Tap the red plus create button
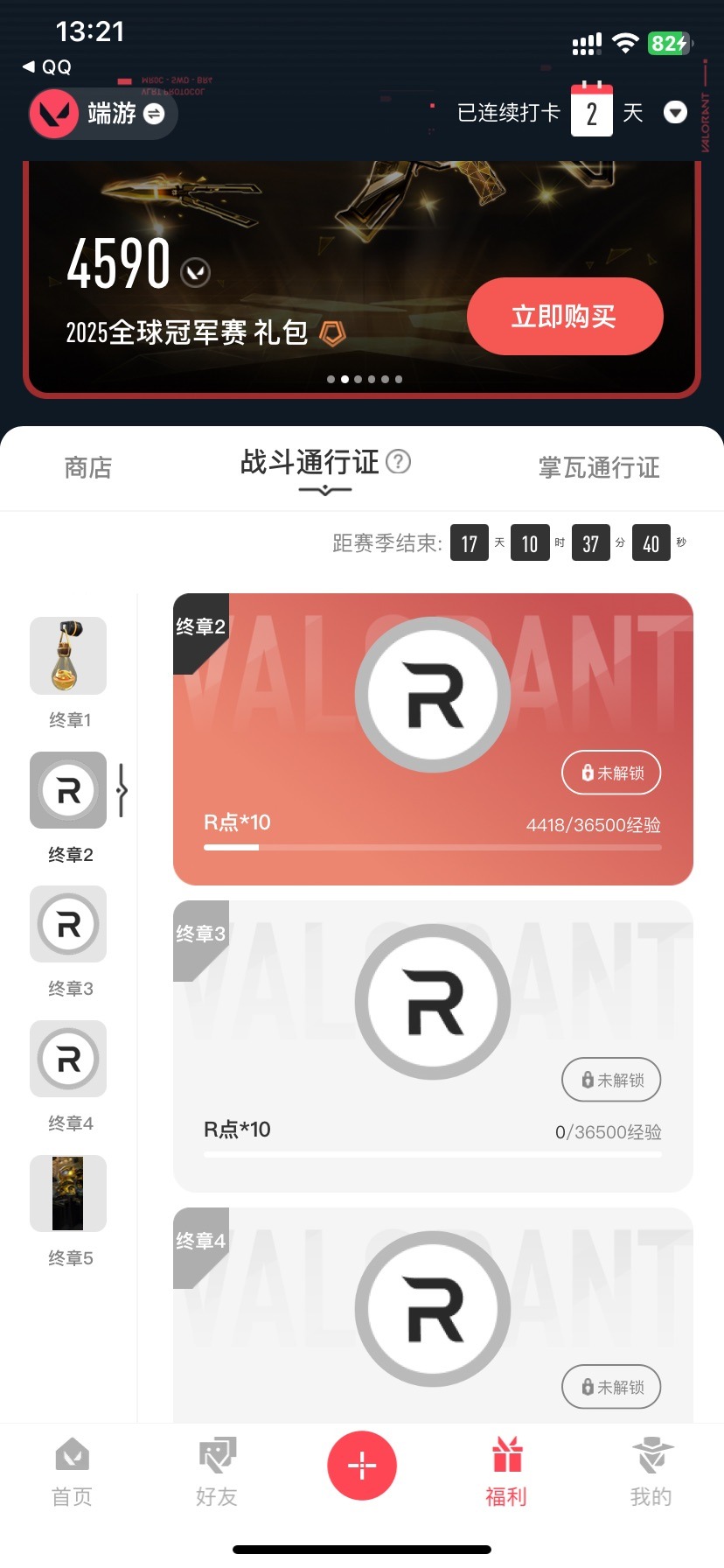 pyautogui.click(x=362, y=1466)
